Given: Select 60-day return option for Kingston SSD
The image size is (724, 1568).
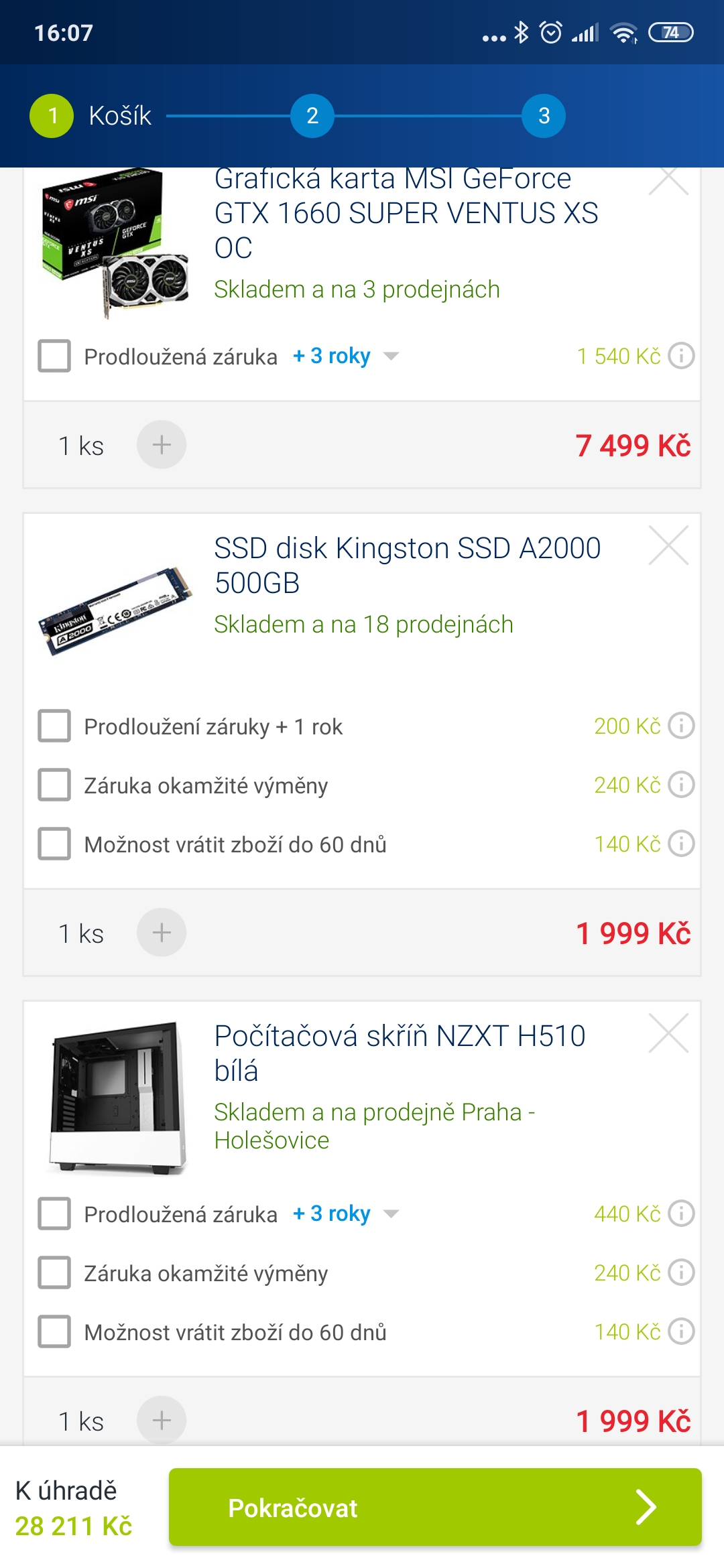Looking at the screenshot, I should tap(54, 844).
